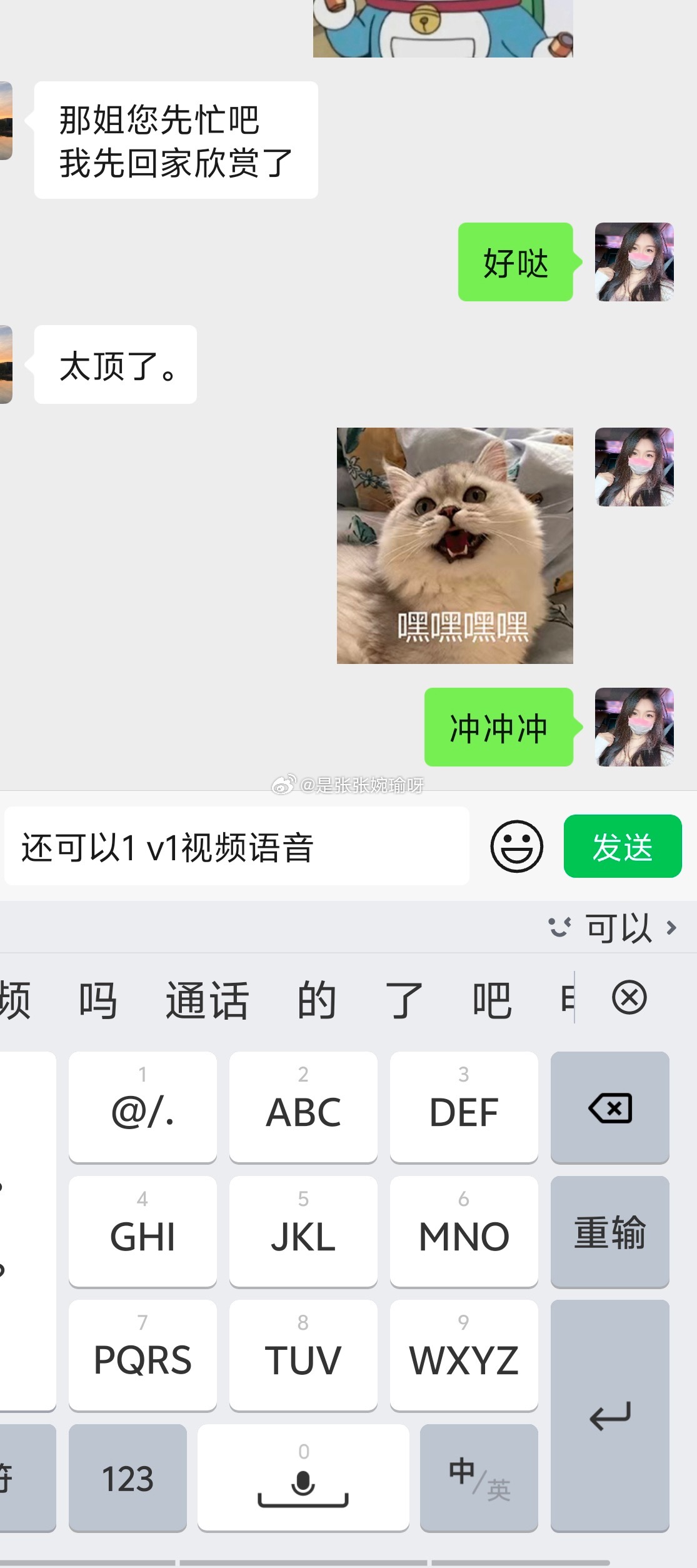
Task: Pick candidate word 的
Action: point(316,999)
